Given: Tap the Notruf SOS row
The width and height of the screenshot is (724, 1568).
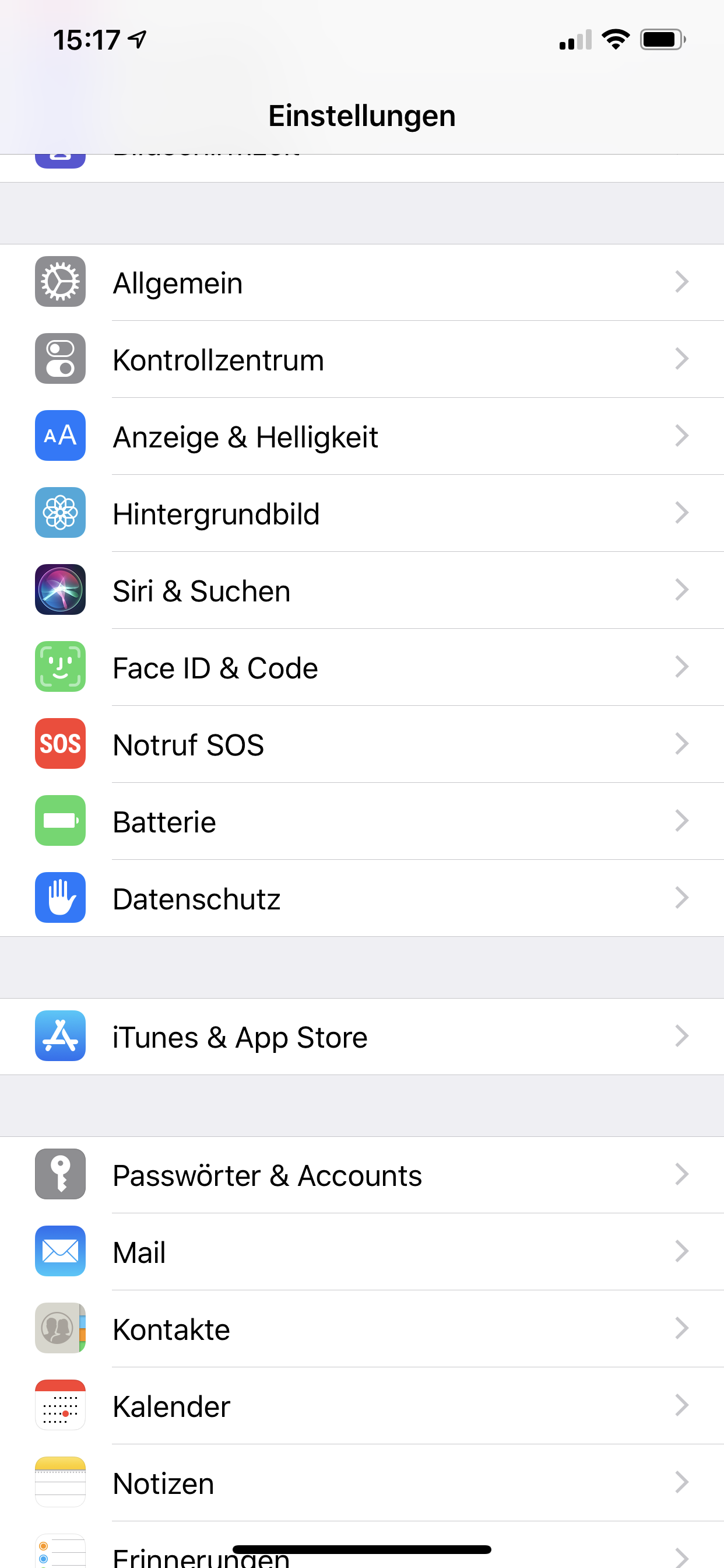Looking at the screenshot, I should [361, 744].
